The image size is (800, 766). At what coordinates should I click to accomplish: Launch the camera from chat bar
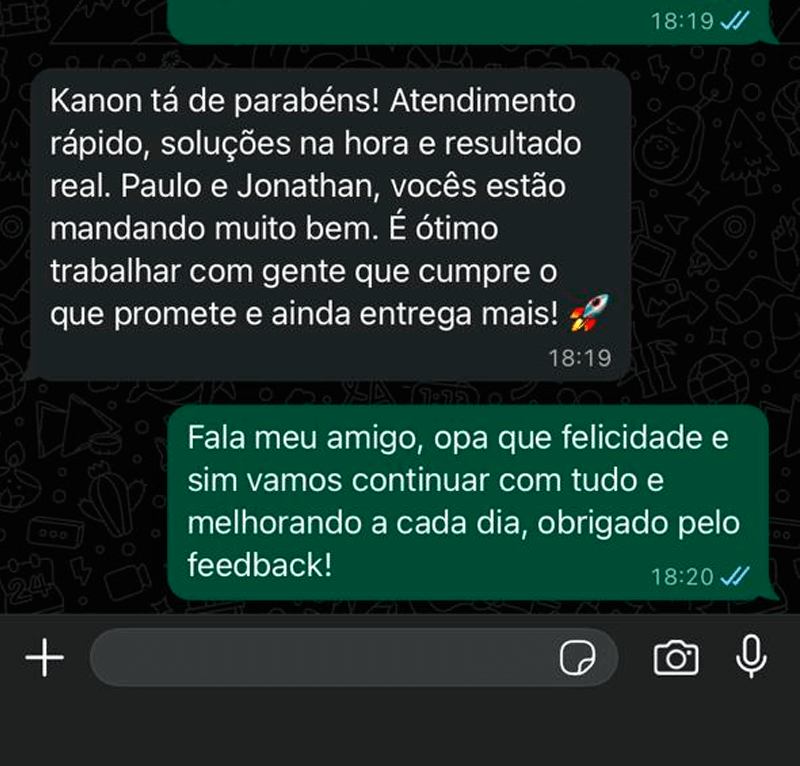[x=676, y=657]
